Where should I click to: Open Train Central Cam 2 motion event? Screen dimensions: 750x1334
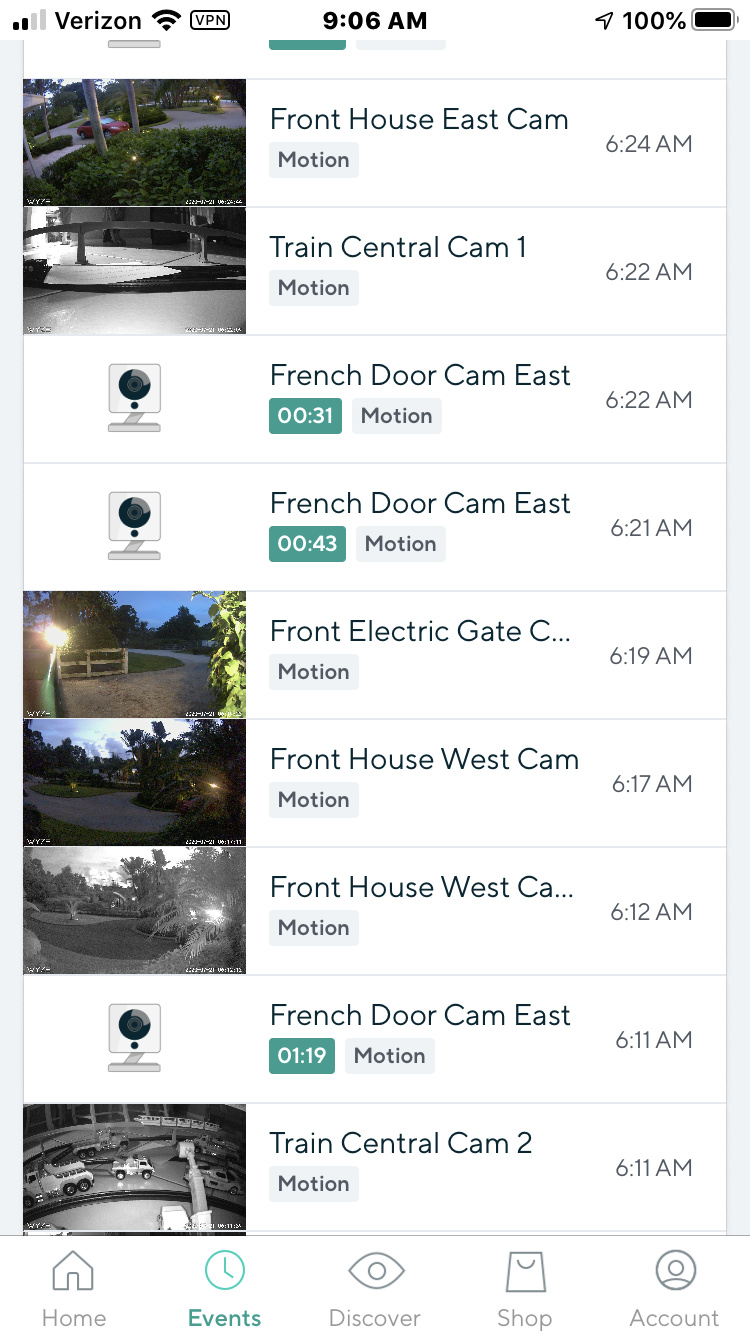coord(420,1166)
